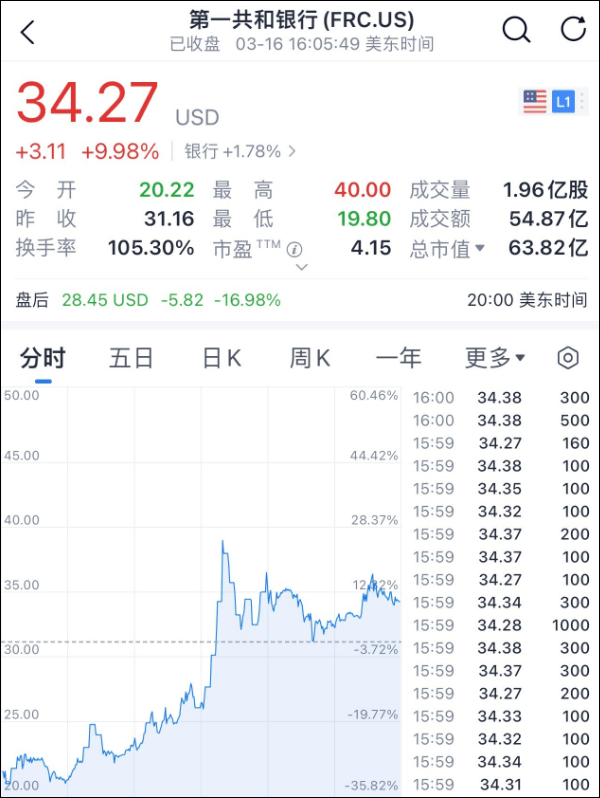Open the 更多 chart period dropdown

[495, 358]
